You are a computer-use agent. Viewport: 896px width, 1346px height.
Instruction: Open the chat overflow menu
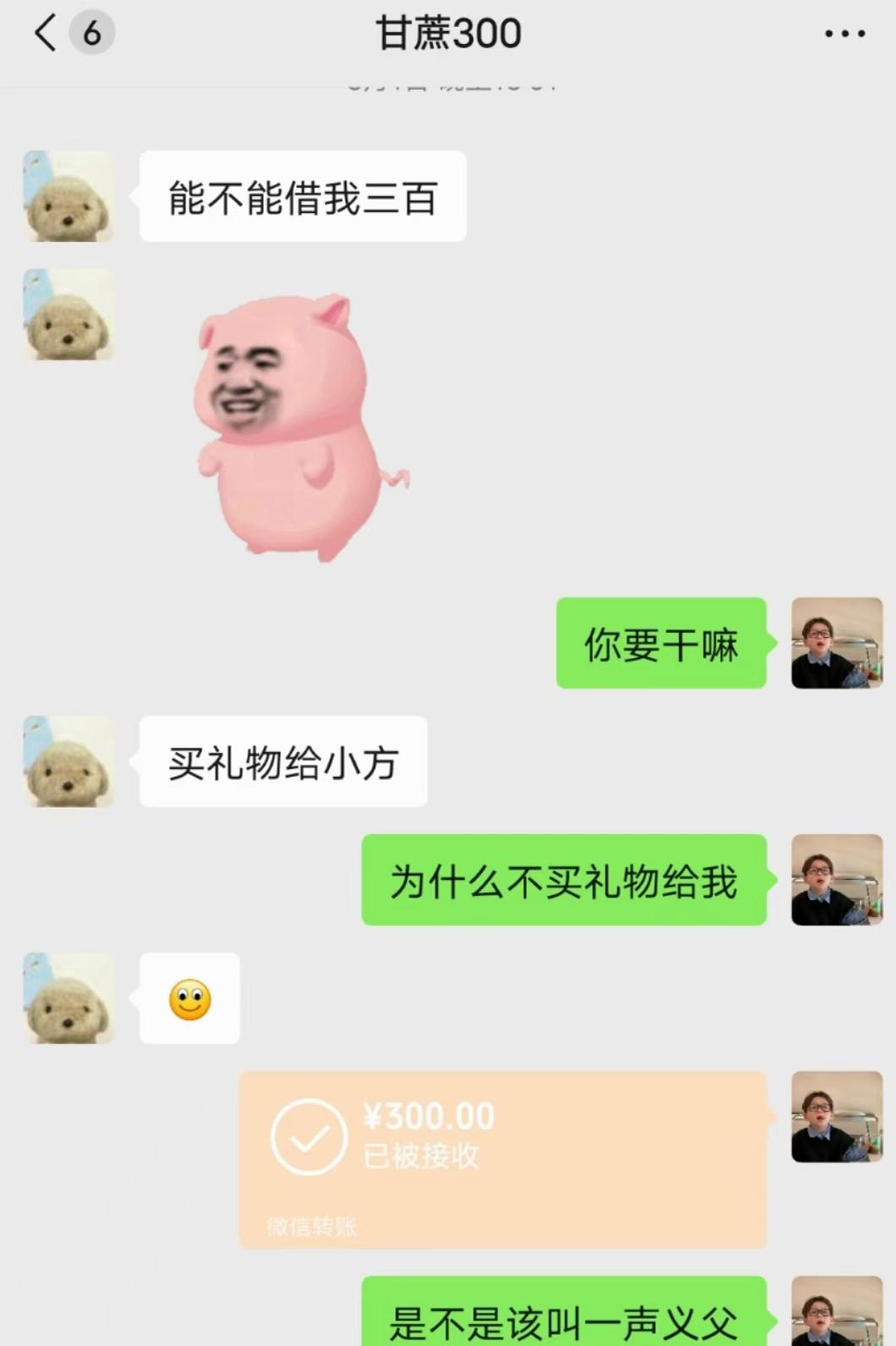click(x=844, y=34)
